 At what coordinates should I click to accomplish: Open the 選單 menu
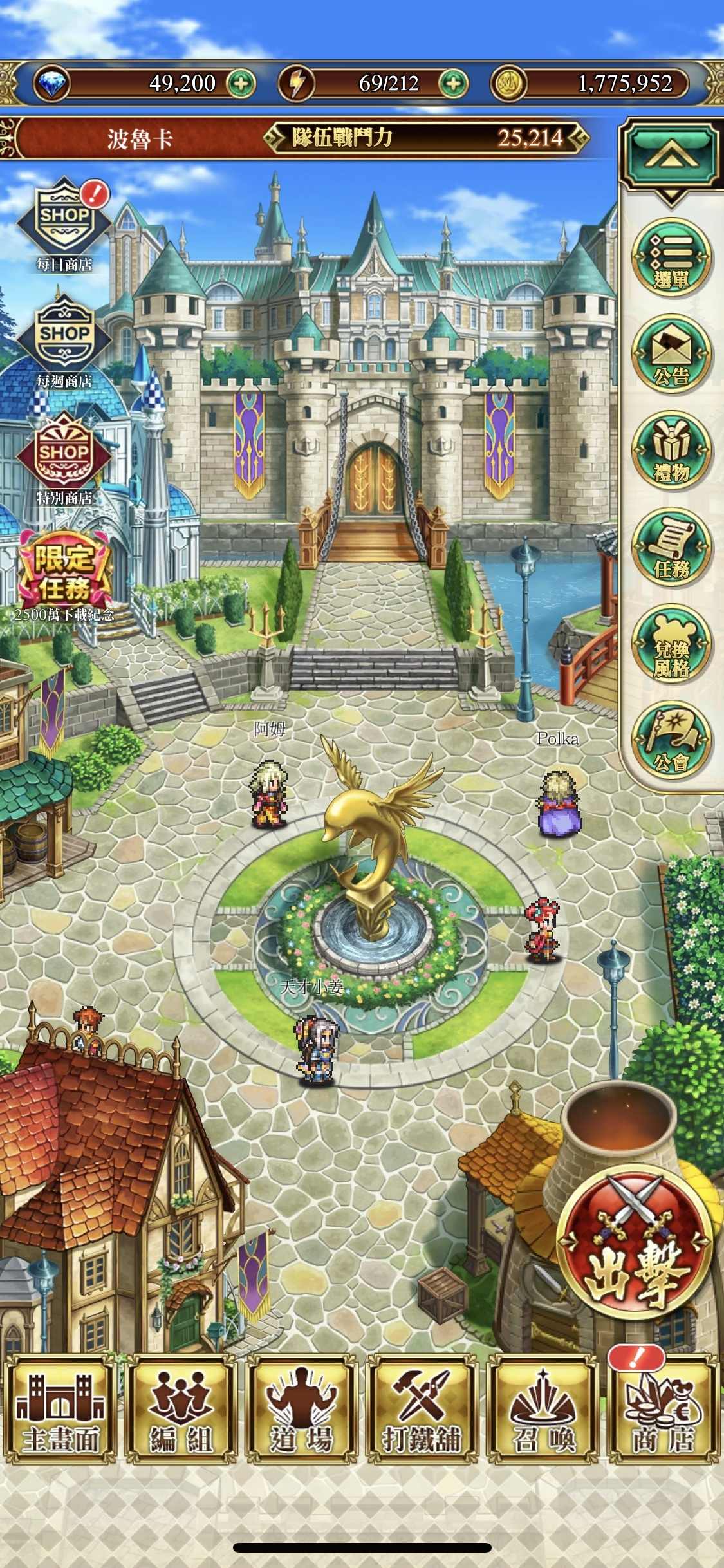point(671,258)
